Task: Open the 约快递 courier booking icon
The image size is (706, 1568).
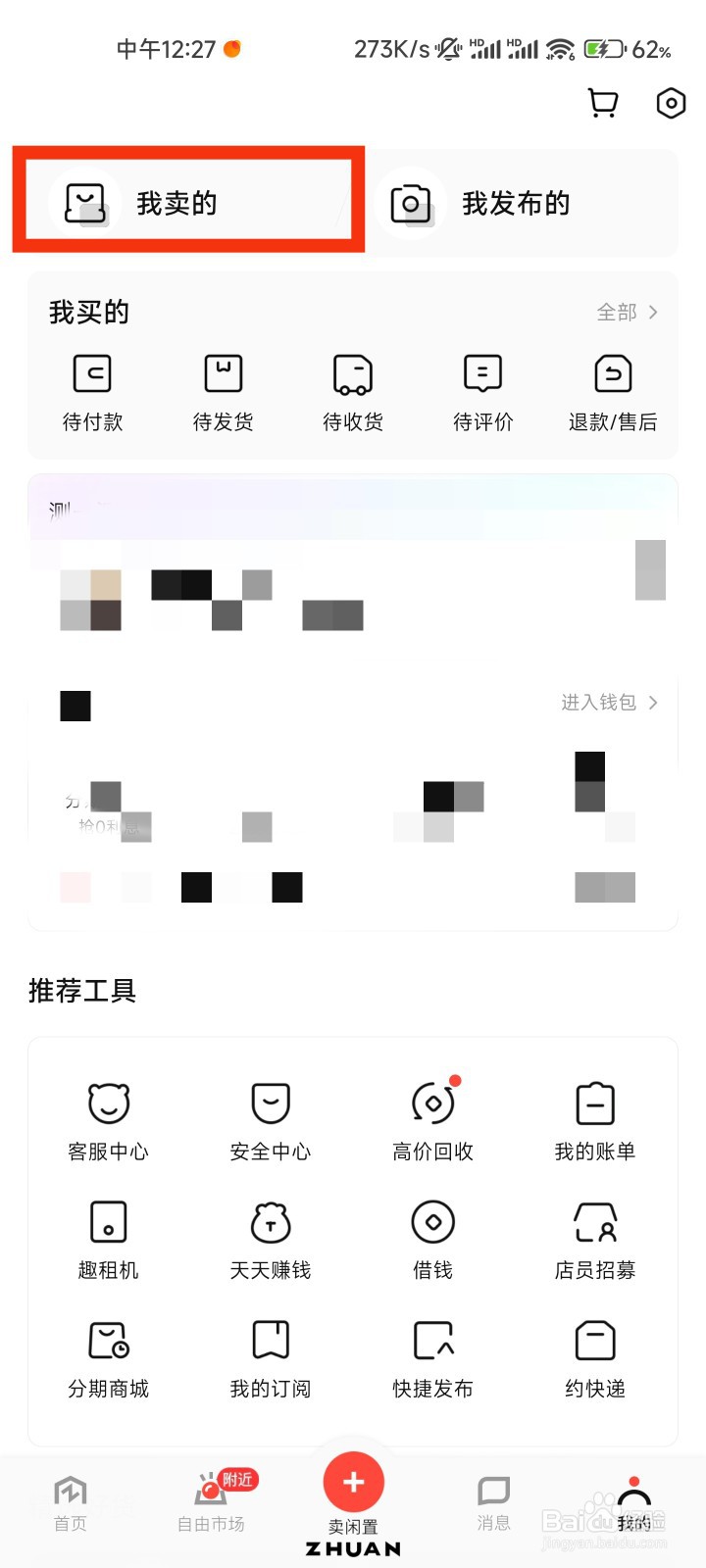Action: [594, 1354]
